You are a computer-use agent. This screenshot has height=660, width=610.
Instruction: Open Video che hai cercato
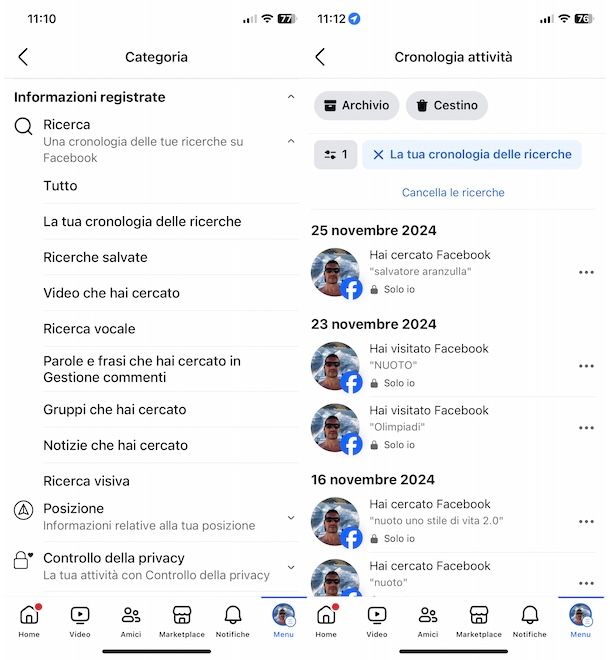coord(111,293)
